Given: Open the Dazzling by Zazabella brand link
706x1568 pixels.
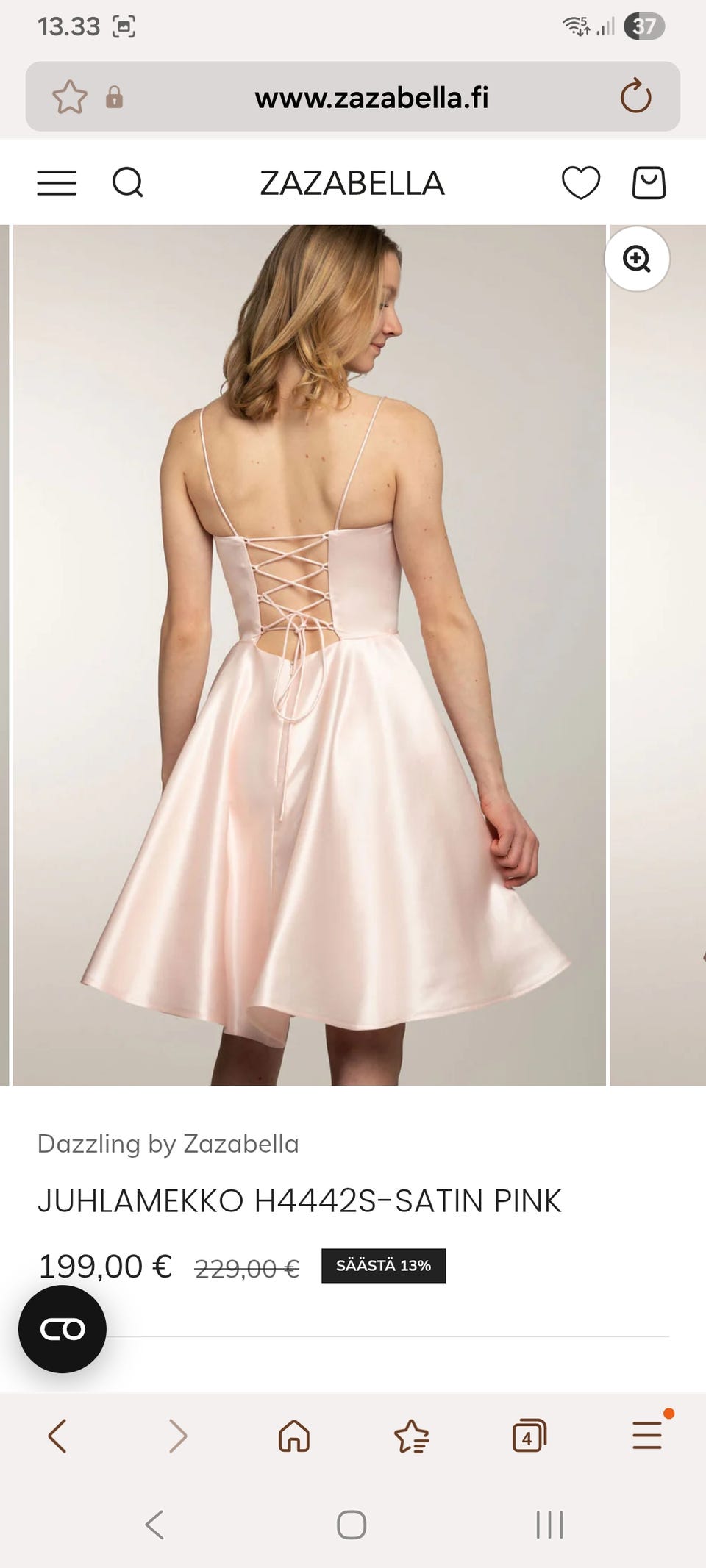Looking at the screenshot, I should point(168,1144).
